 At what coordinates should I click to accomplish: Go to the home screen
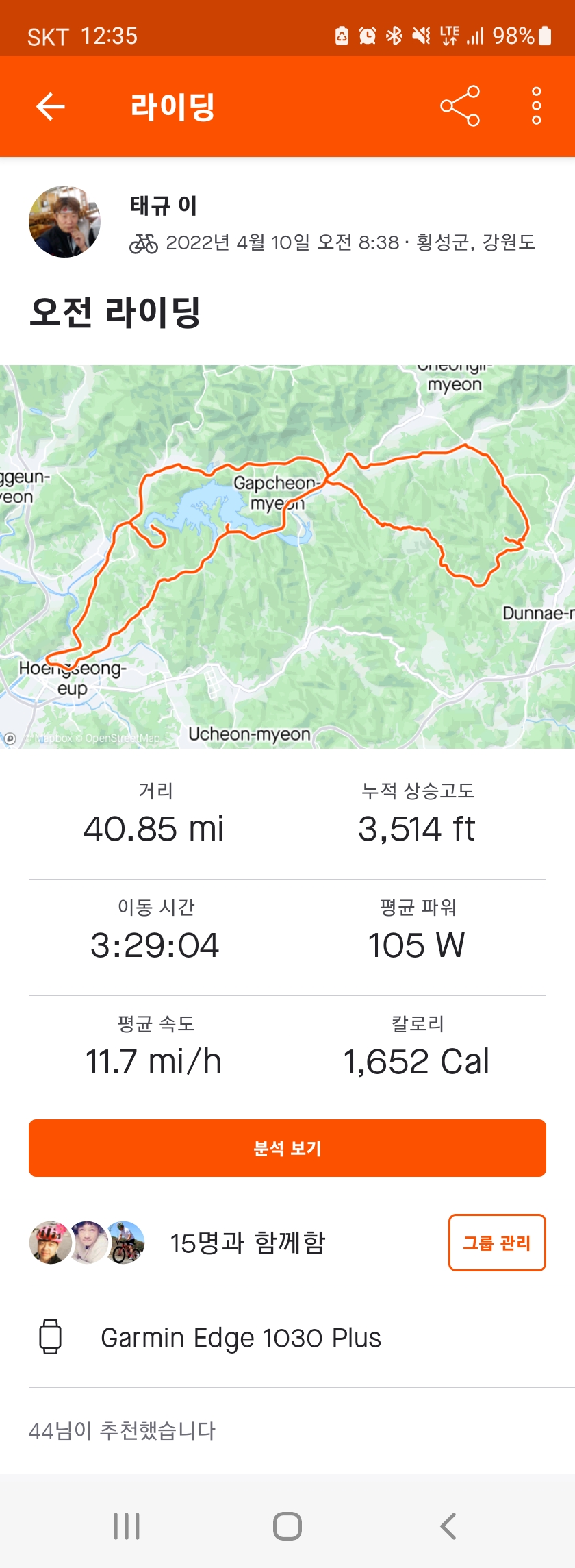click(x=287, y=1526)
